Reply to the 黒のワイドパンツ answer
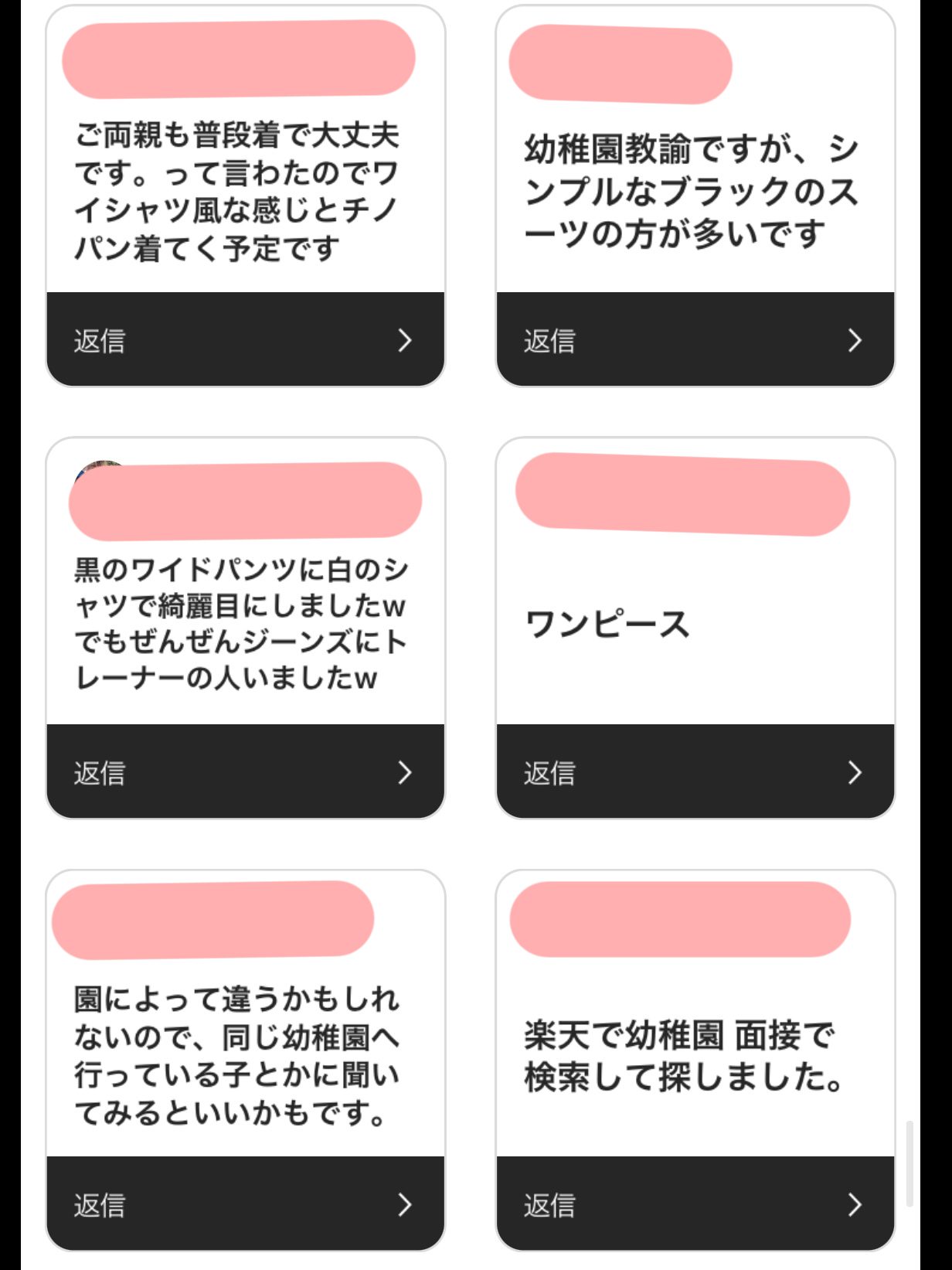 pos(245,771)
